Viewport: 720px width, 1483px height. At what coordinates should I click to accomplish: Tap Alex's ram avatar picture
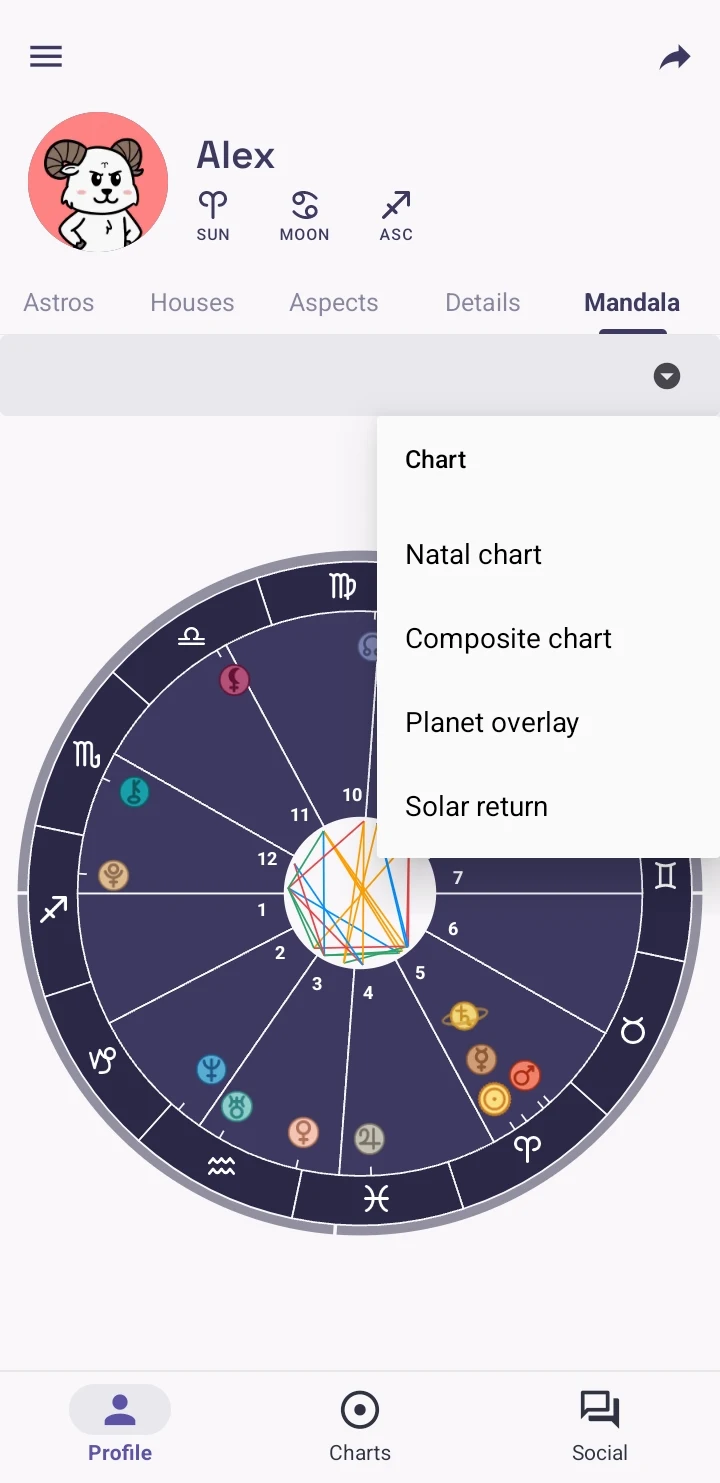tap(98, 182)
